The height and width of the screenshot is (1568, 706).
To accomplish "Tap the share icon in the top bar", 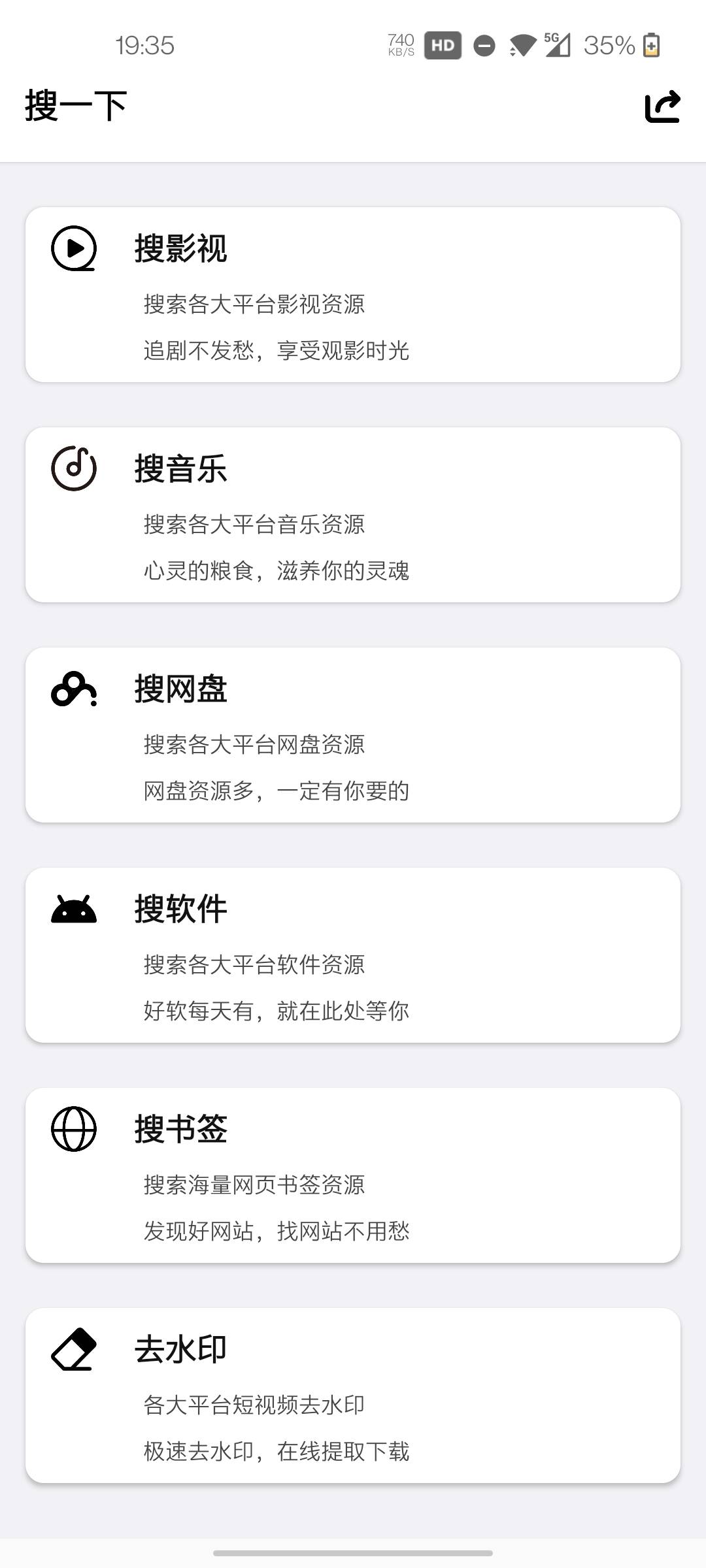I will (662, 106).
